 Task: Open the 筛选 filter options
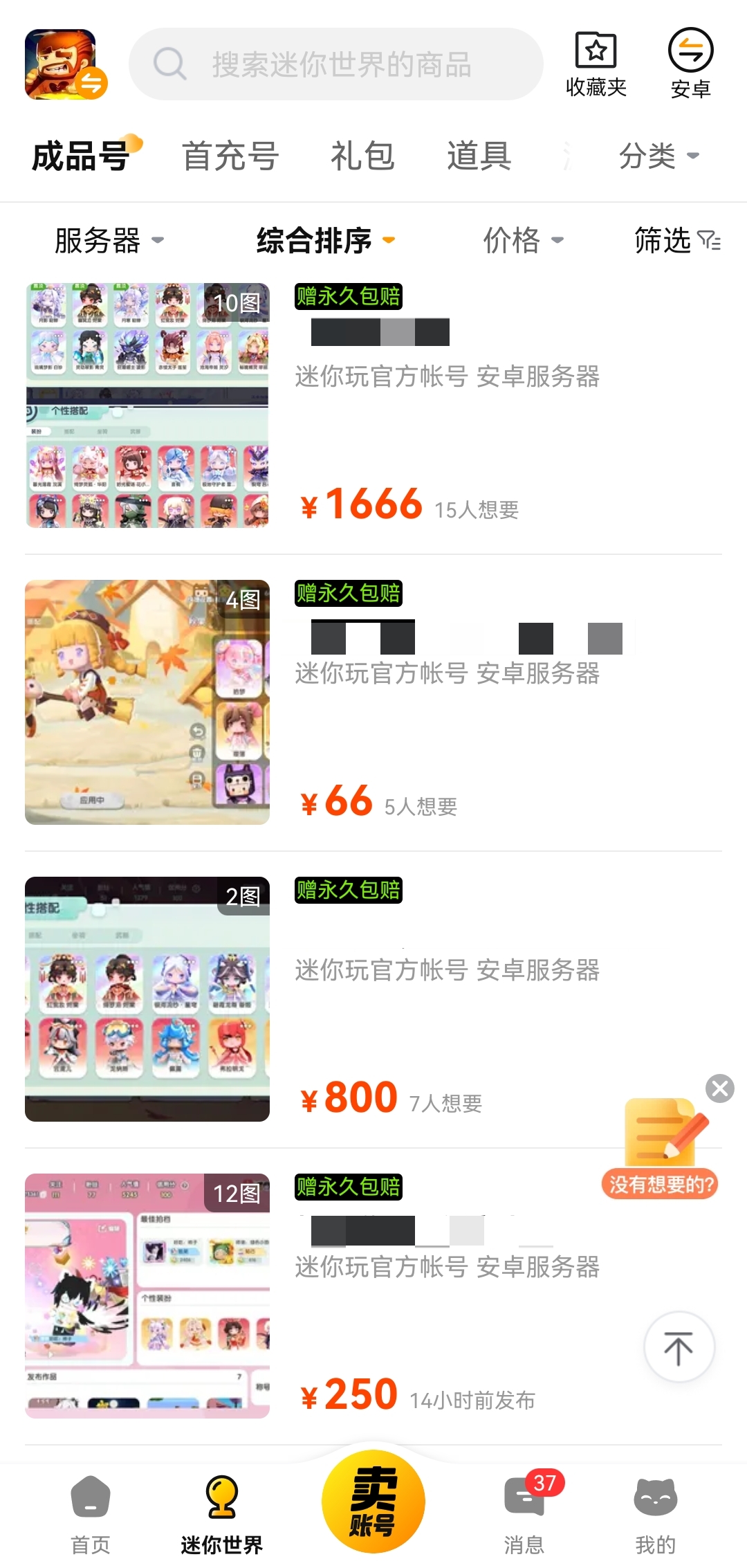coord(677,241)
